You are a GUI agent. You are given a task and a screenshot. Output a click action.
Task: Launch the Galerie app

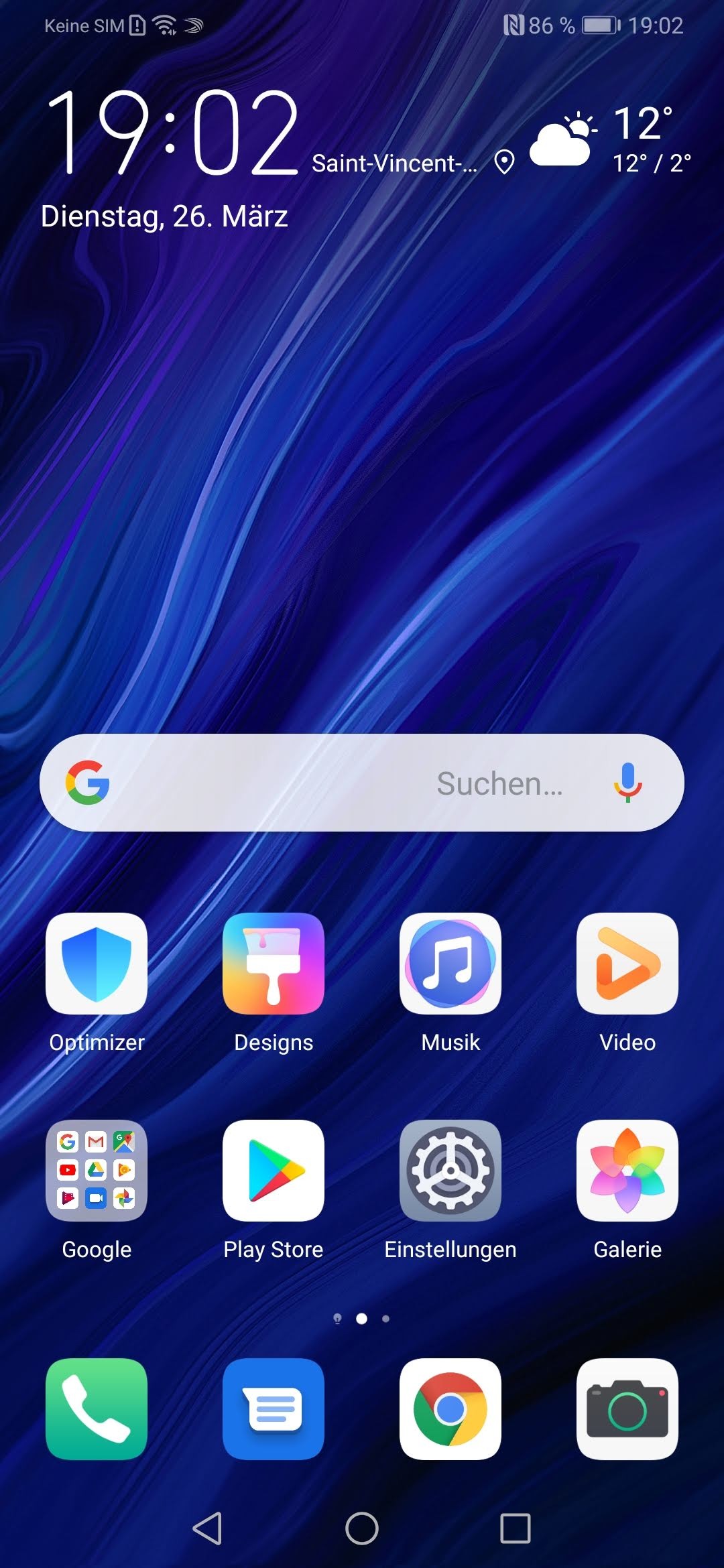(x=627, y=1170)
